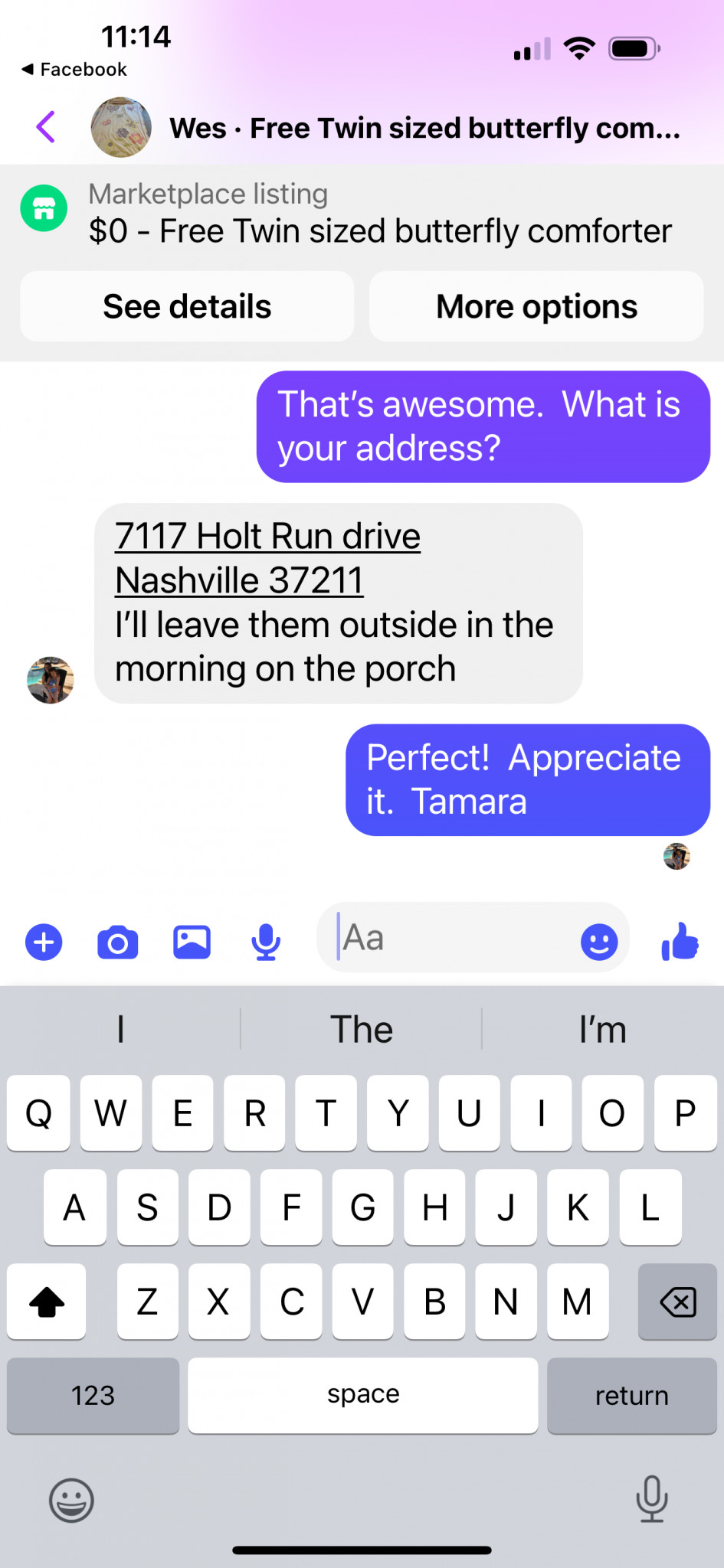Screen dimensions: 724x1568
Task: Open Wes's conversation header details
Action: coord(424,128)
